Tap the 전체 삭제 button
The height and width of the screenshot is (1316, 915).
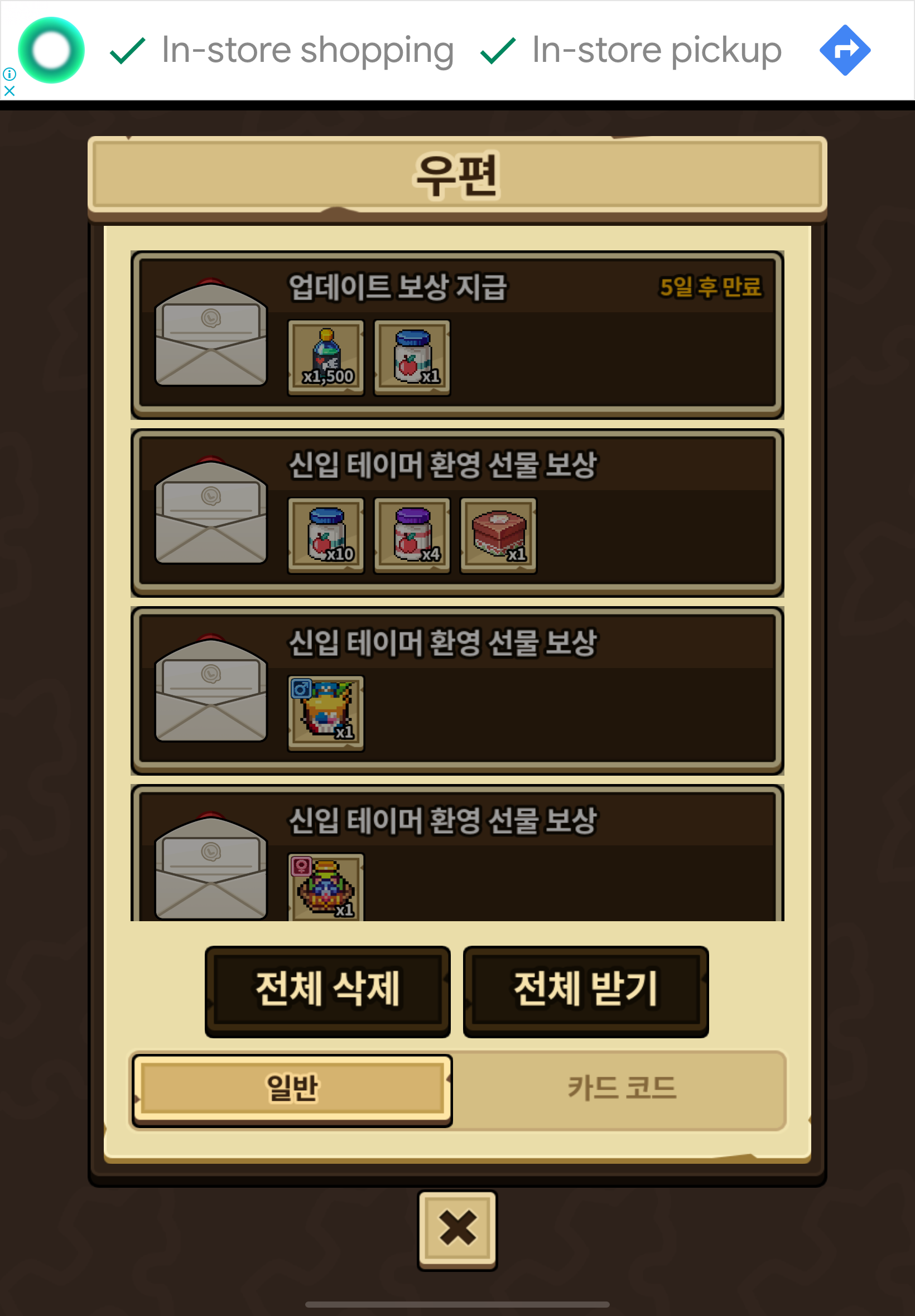point(328,990)
